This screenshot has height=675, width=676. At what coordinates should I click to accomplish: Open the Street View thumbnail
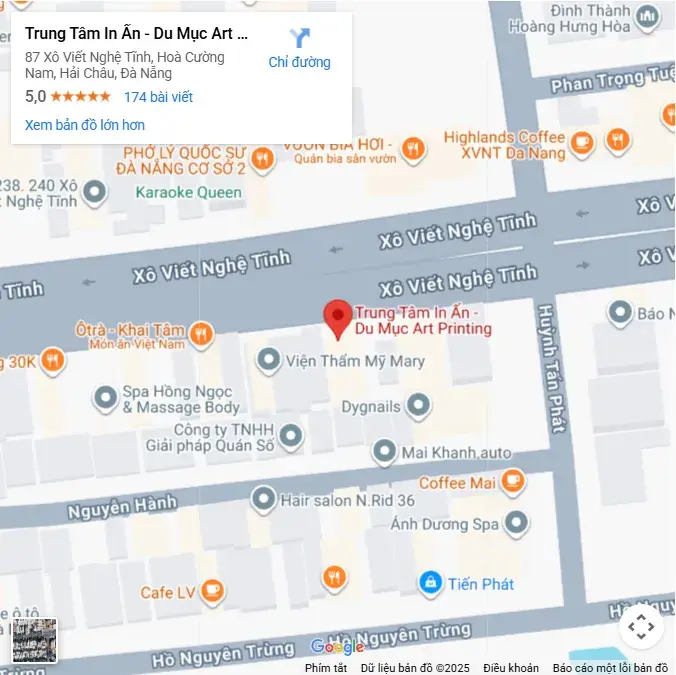(34, 640)
